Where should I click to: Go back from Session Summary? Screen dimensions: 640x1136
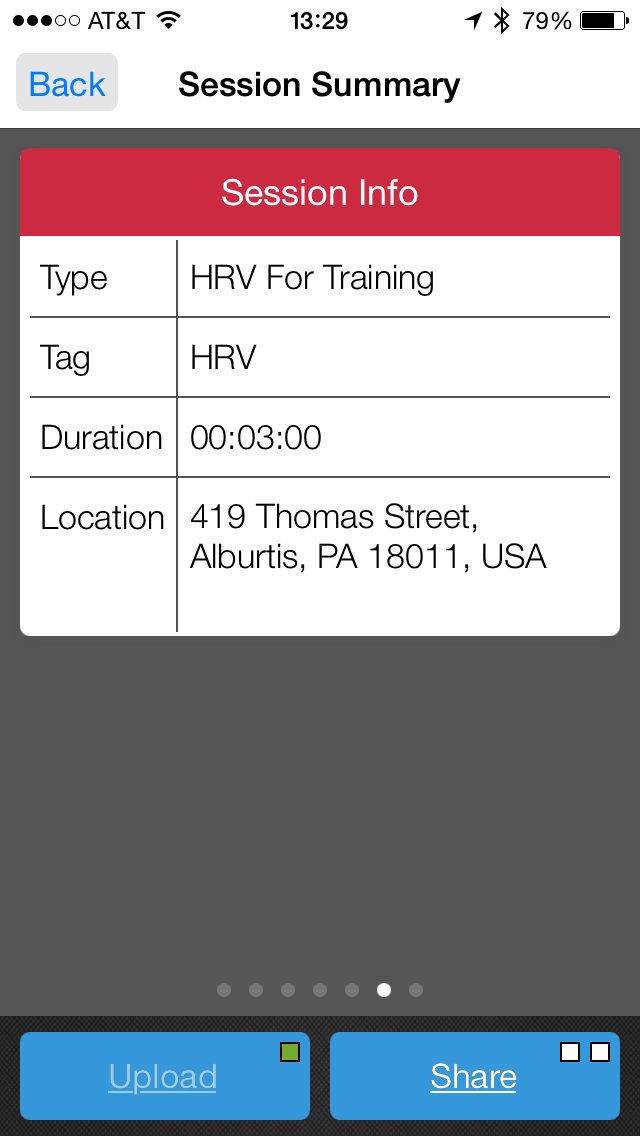[x=67, y=84]
